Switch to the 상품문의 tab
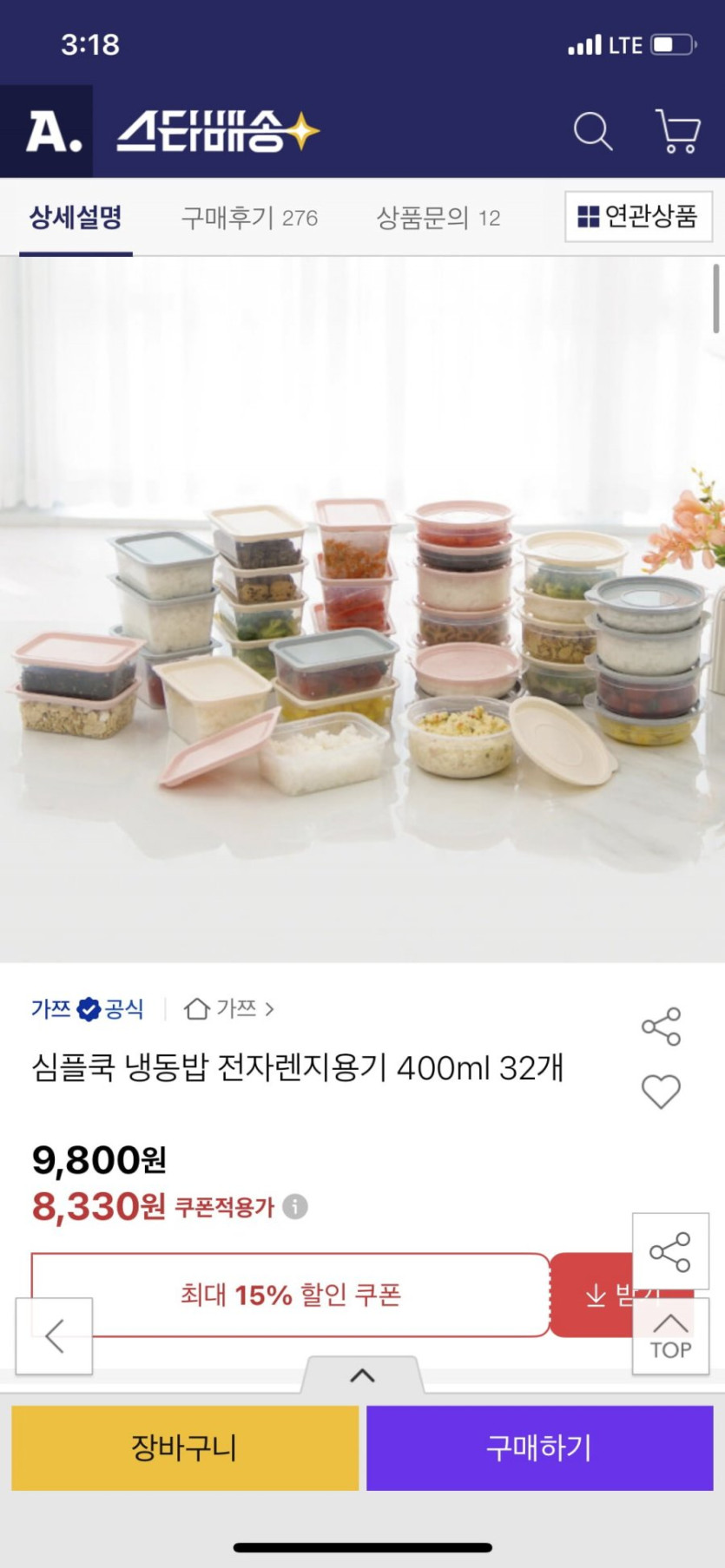 [438, 218]
